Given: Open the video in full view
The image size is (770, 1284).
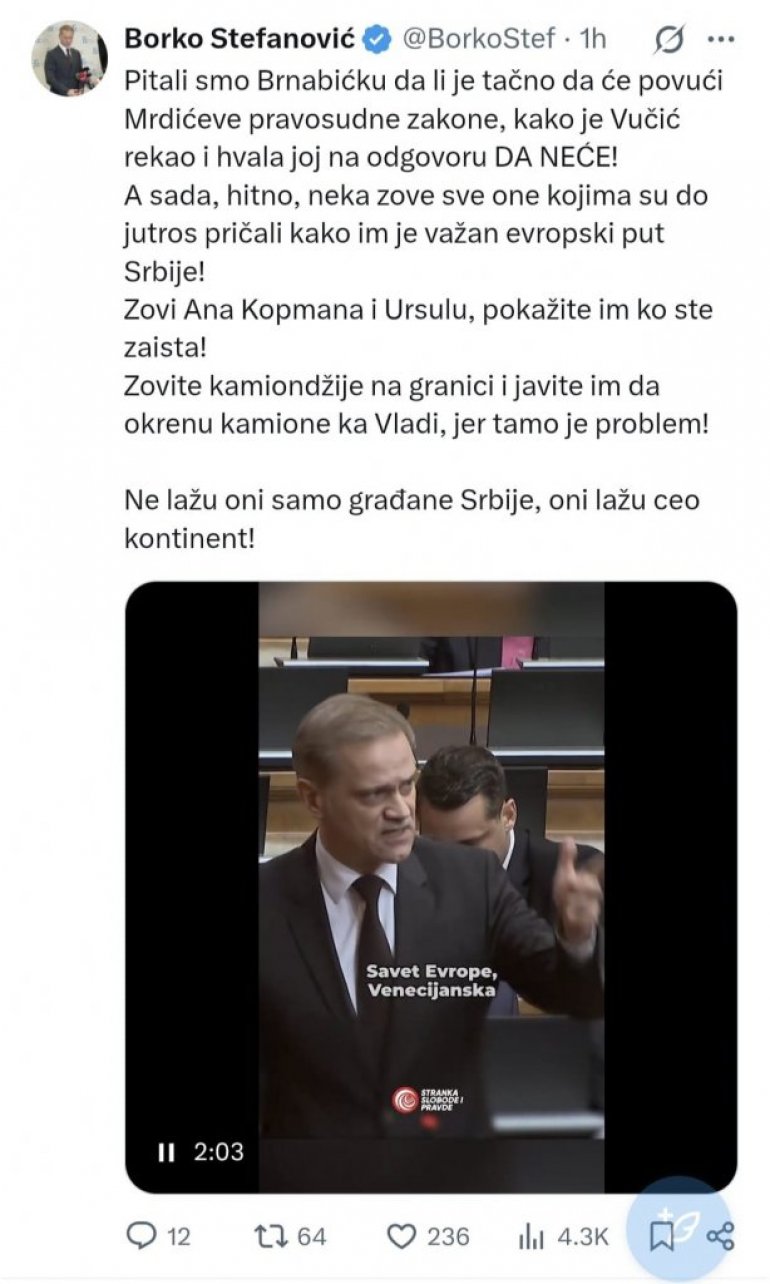Looking at the screenshot, I should 431,880.
